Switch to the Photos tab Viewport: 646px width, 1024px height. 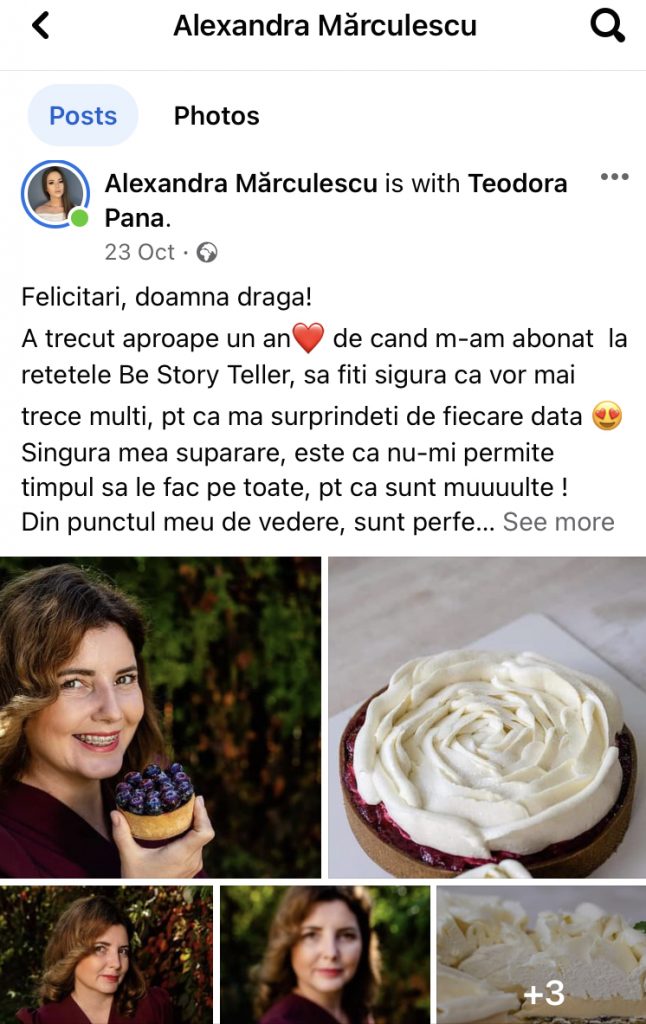point(216,116)
